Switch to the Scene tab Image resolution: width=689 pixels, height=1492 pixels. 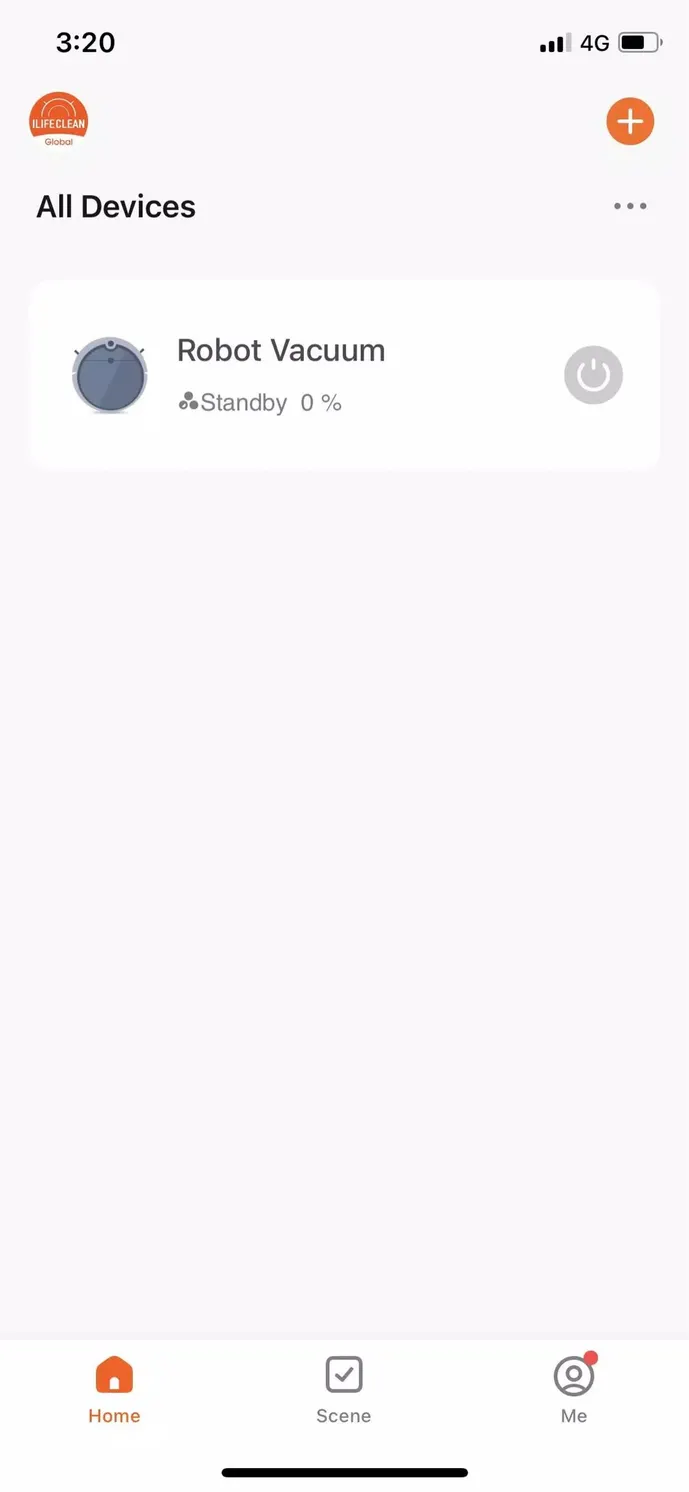pyautogui.click(x=344, y=1390)
